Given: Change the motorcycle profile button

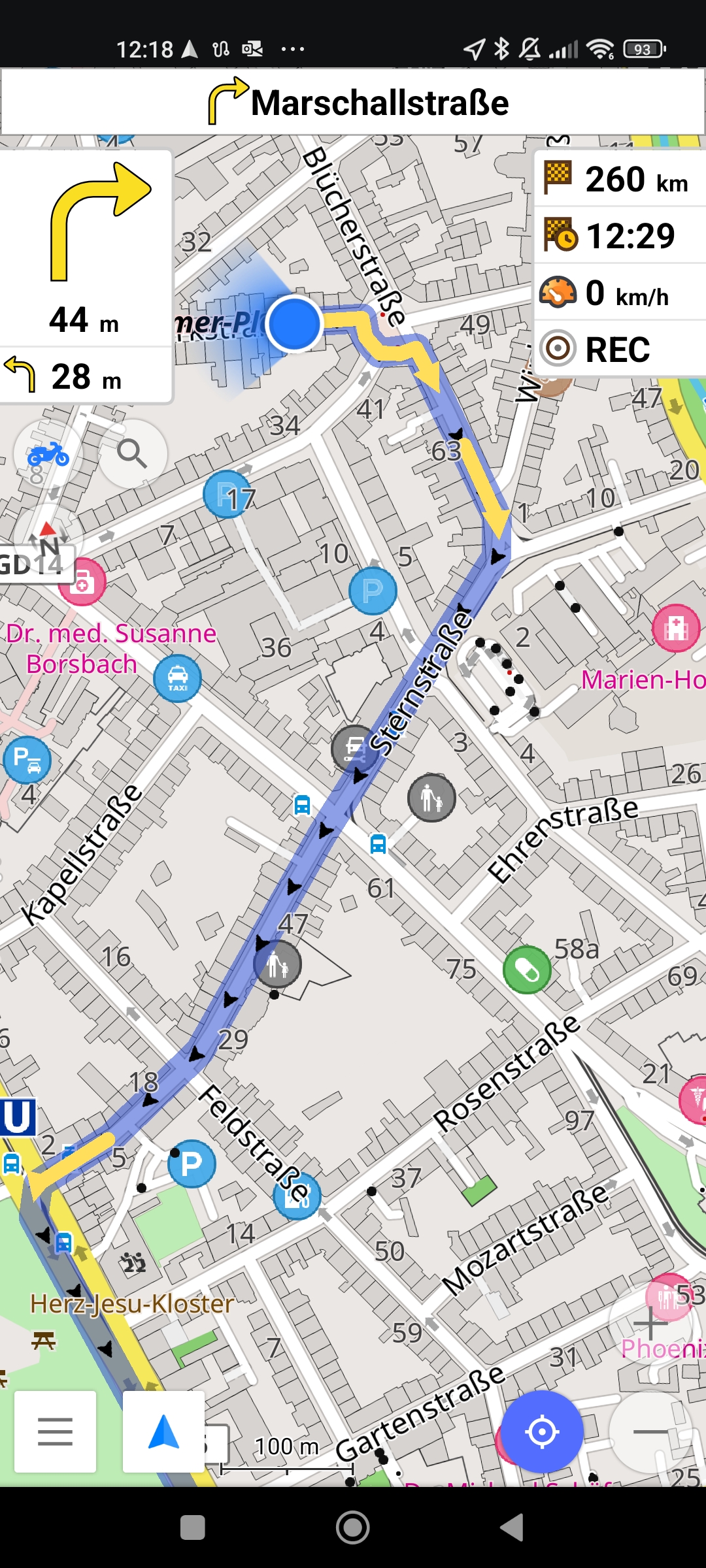Looking at the screenshot, I should (x=48, y=453).
